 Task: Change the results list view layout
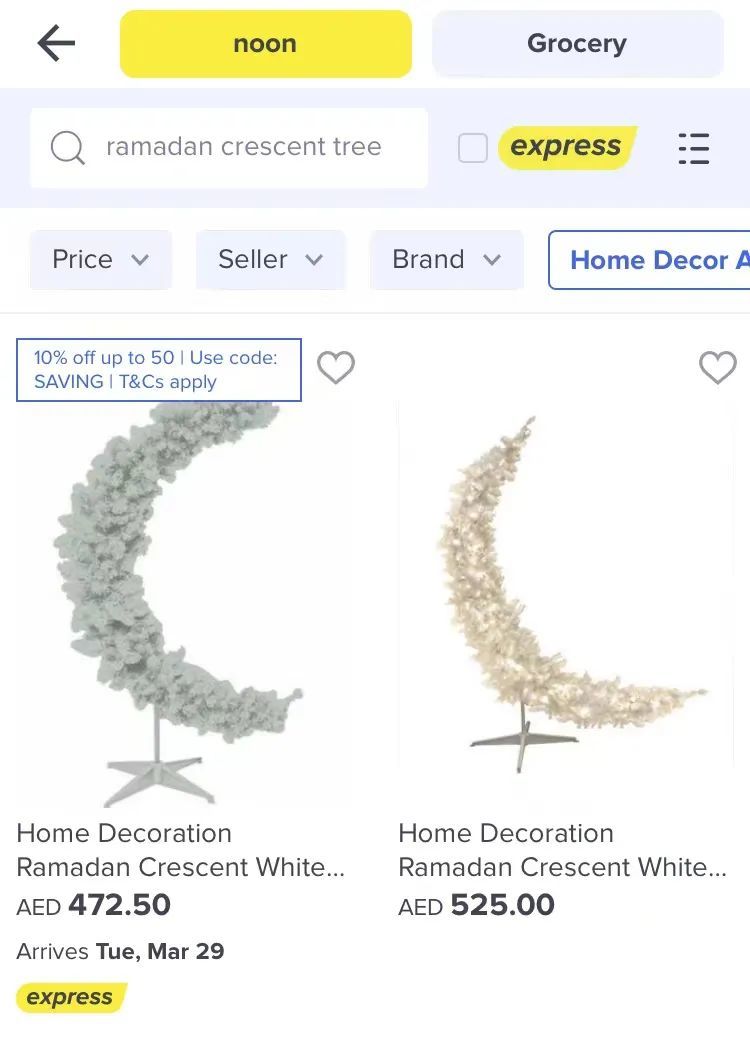coord(693,148)
